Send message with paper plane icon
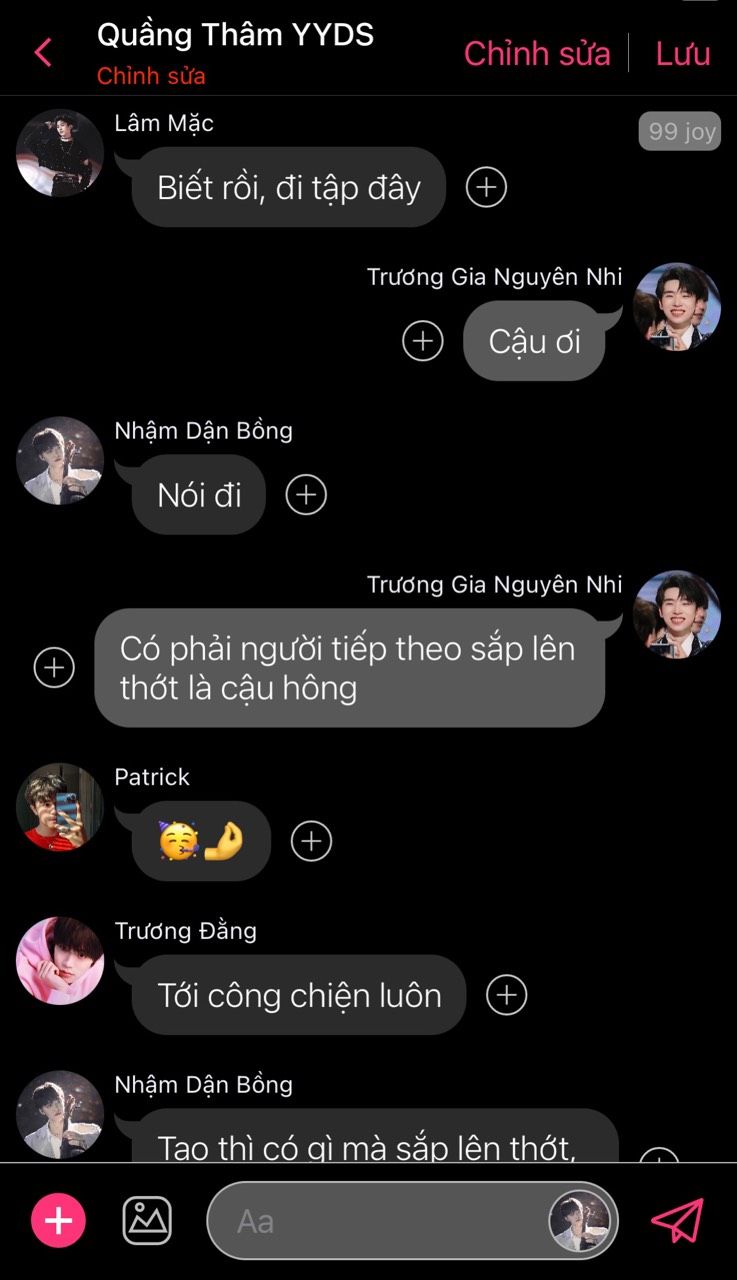Image resolution: width=737 pixels, height=1280 pixels. point(678,1221)
